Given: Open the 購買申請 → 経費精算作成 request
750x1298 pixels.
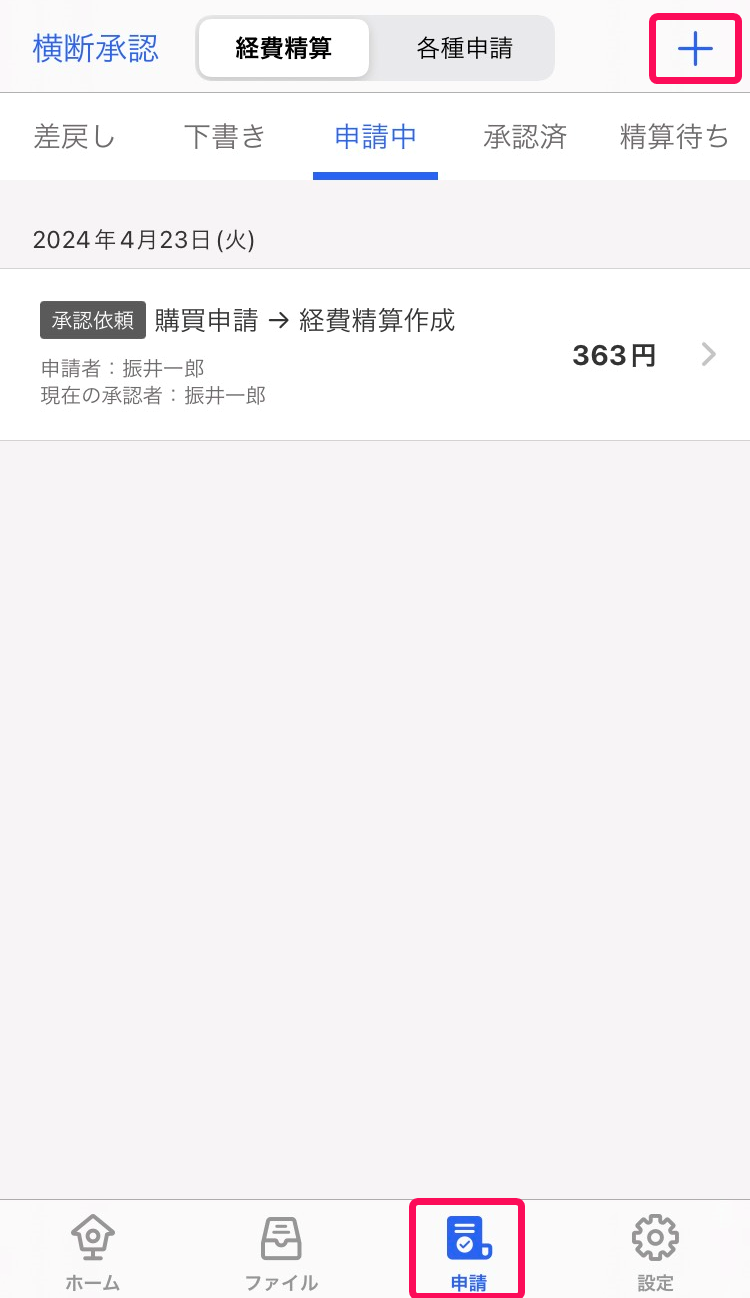Looking at the screenshot, I should 375,355.
